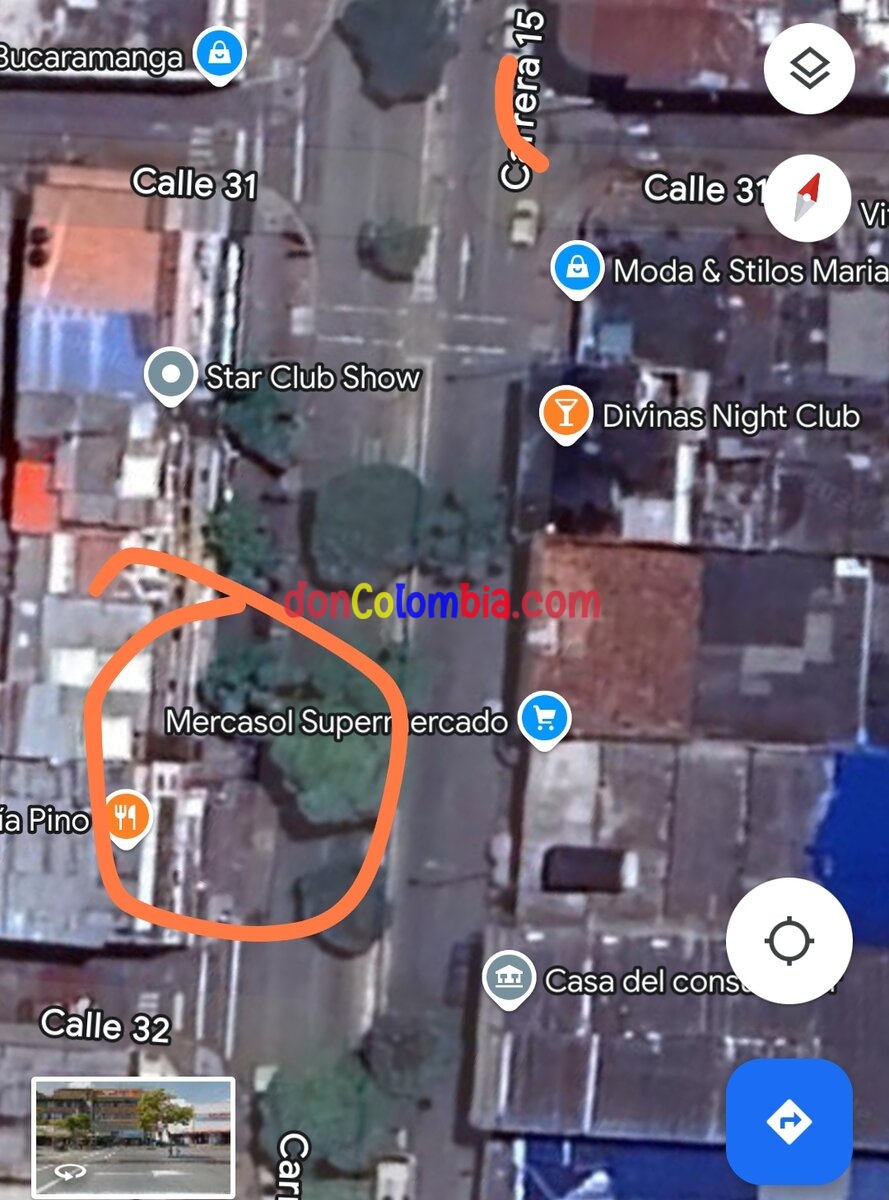
Task: Select the Casa del consumidor marker
Action: (509, 978)
